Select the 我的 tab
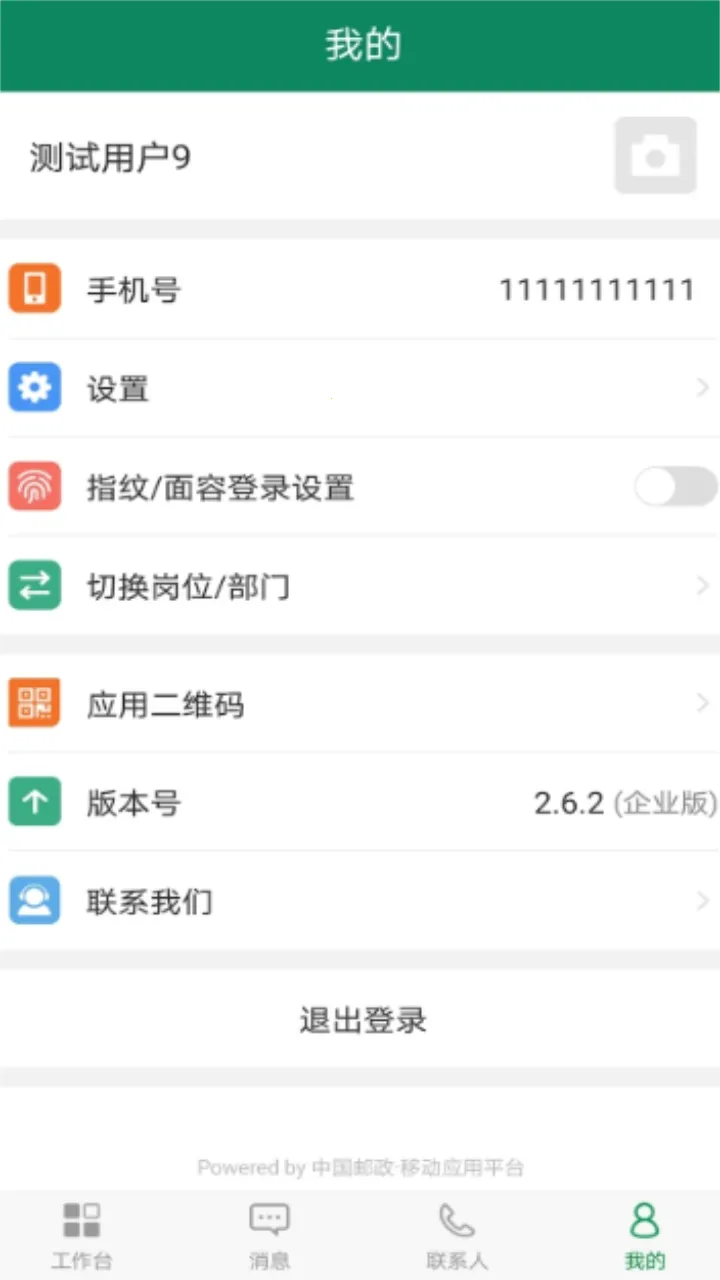This screenshot has width=720, height=1280. [x=643, y=1233]
